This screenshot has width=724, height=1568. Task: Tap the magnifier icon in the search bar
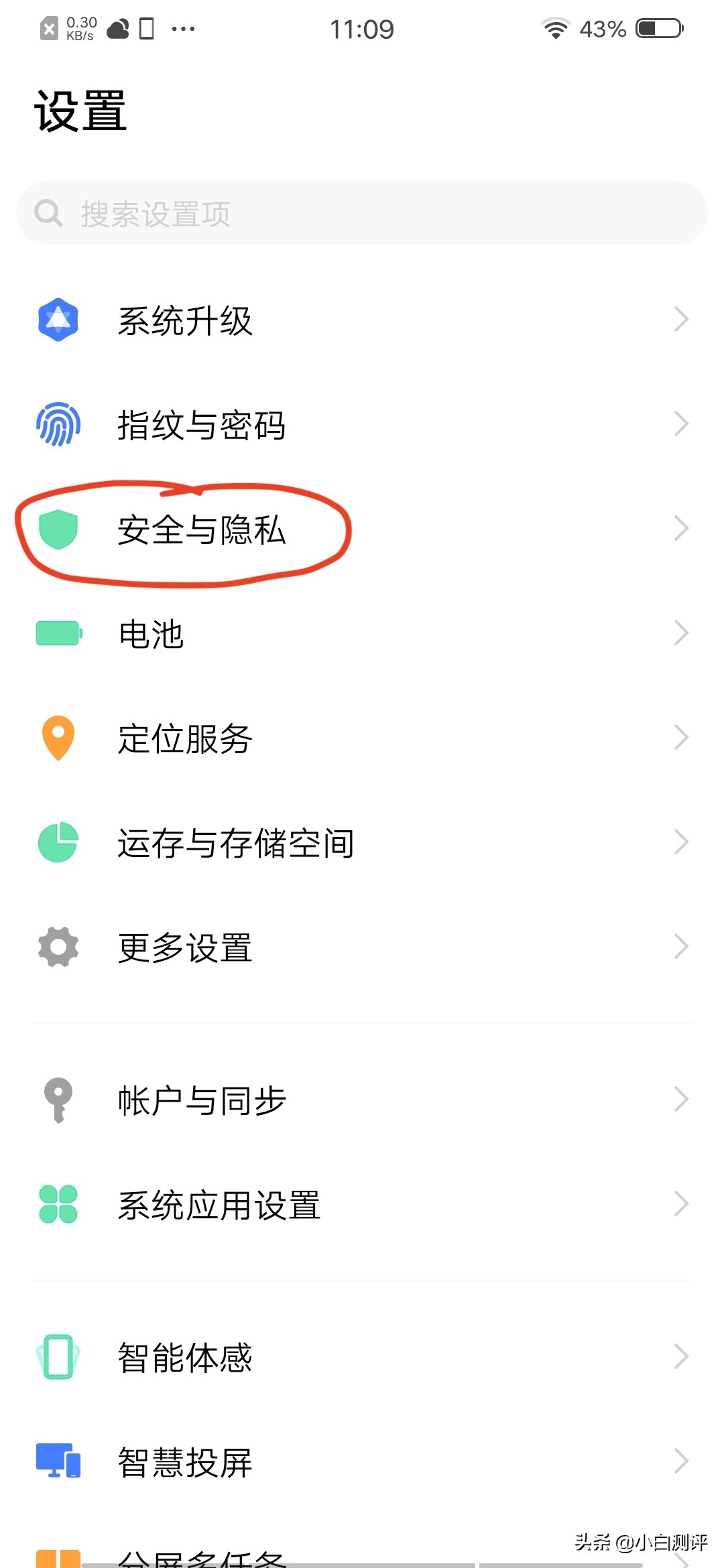(47, 213)
